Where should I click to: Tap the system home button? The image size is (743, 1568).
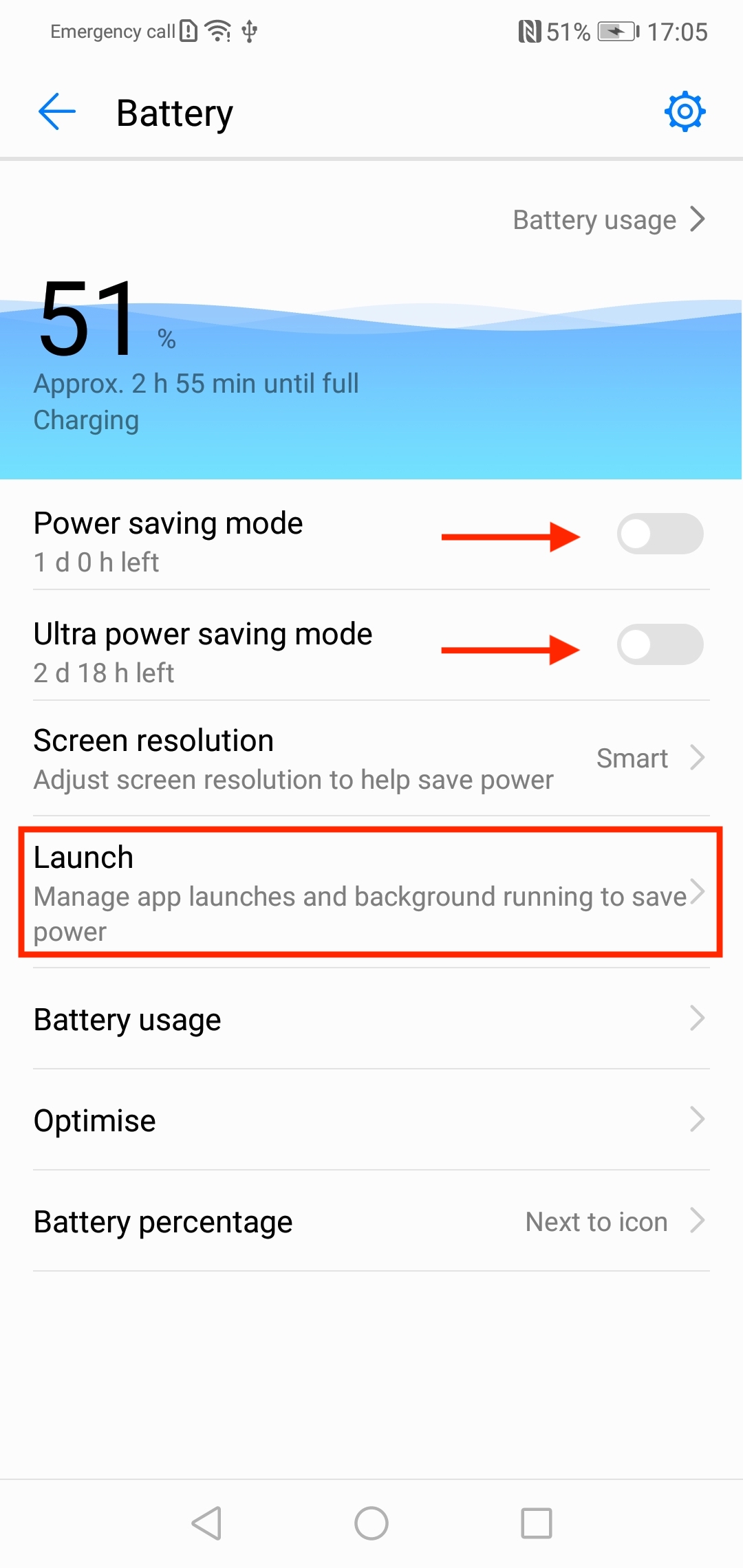coord(371,1523)
